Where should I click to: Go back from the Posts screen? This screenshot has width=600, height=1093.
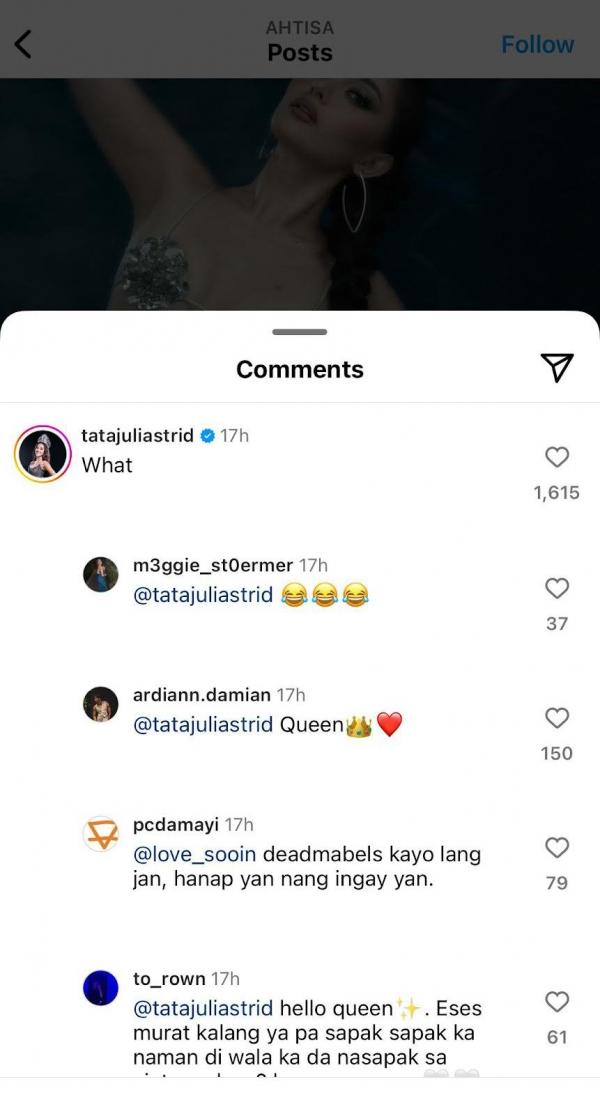pyautogui.click(x=23, y=44)
